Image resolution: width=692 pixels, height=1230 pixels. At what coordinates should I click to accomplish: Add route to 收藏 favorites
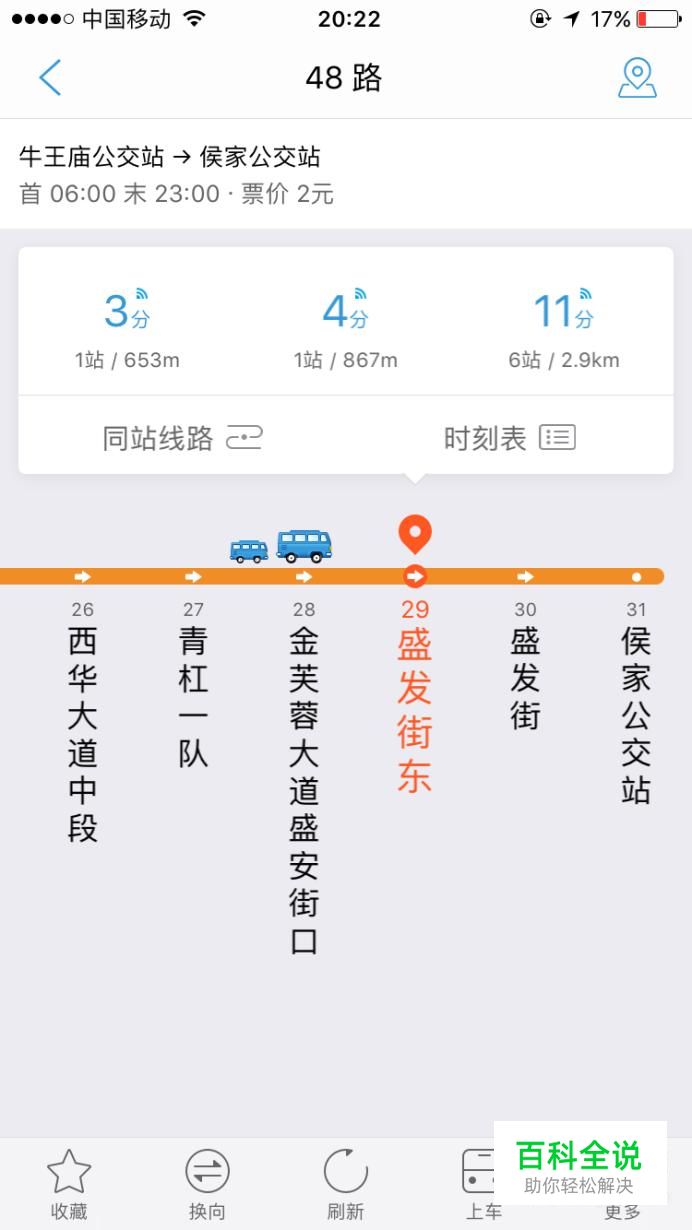pyautogui.click(x=69, y=1184)
